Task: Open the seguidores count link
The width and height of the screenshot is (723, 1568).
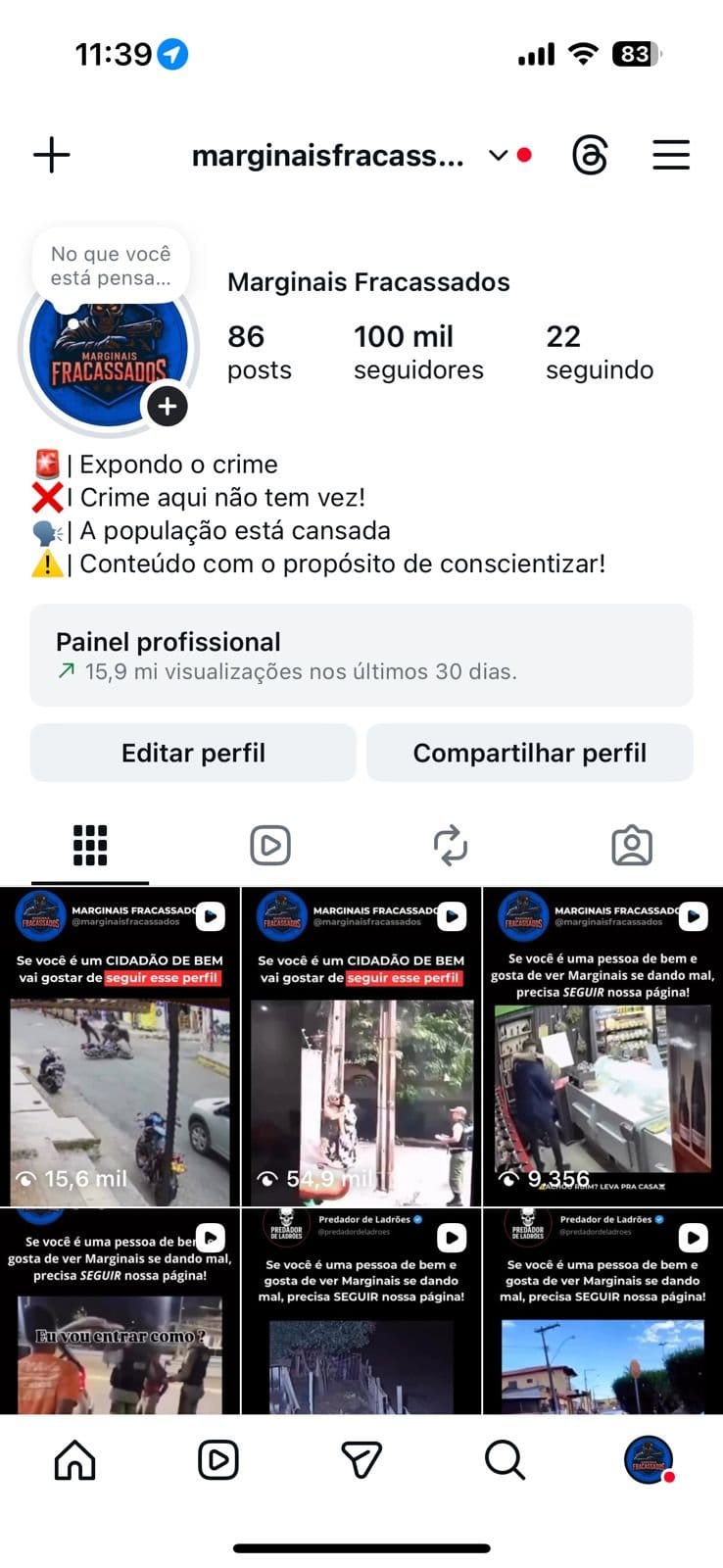Action: 417,353
